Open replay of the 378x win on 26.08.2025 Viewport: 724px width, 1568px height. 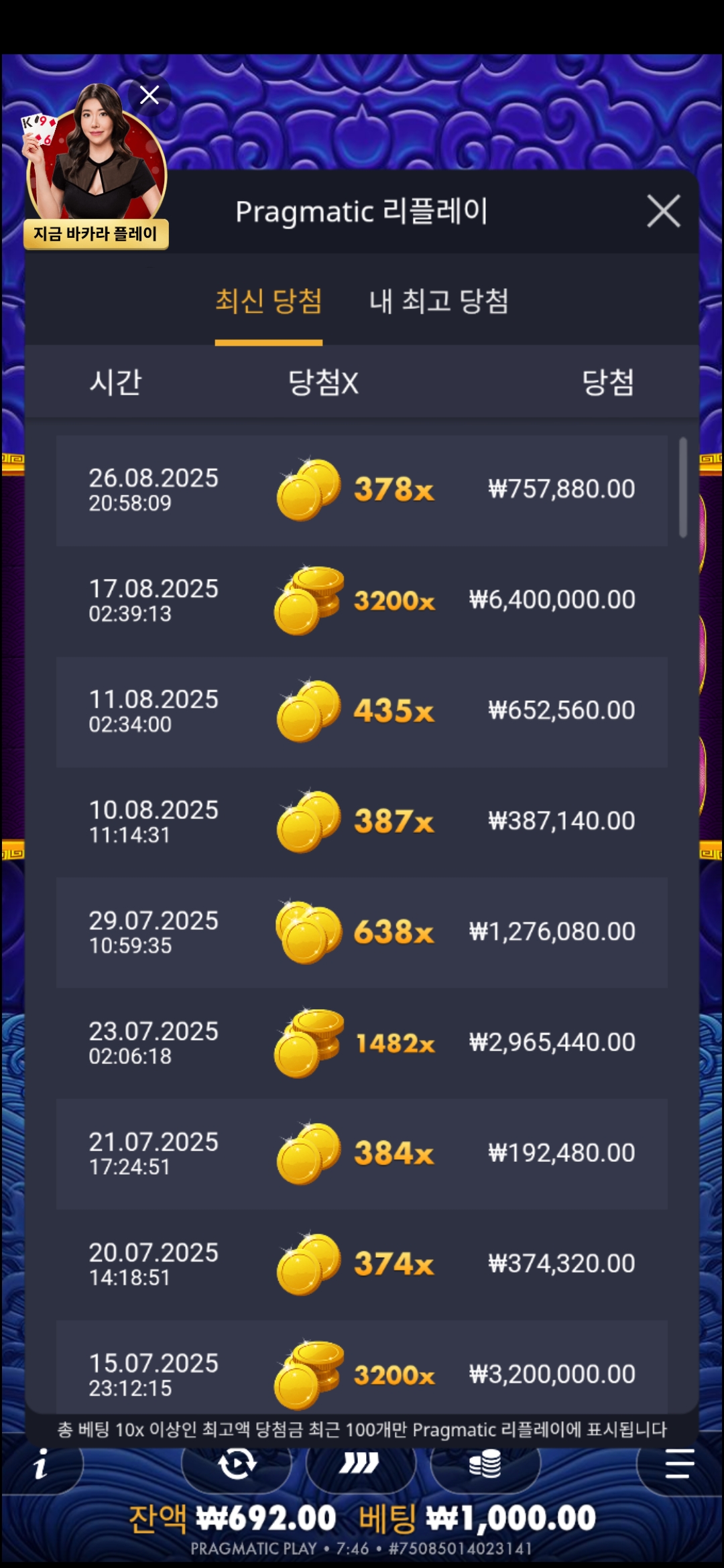click(x=362, y=491)
